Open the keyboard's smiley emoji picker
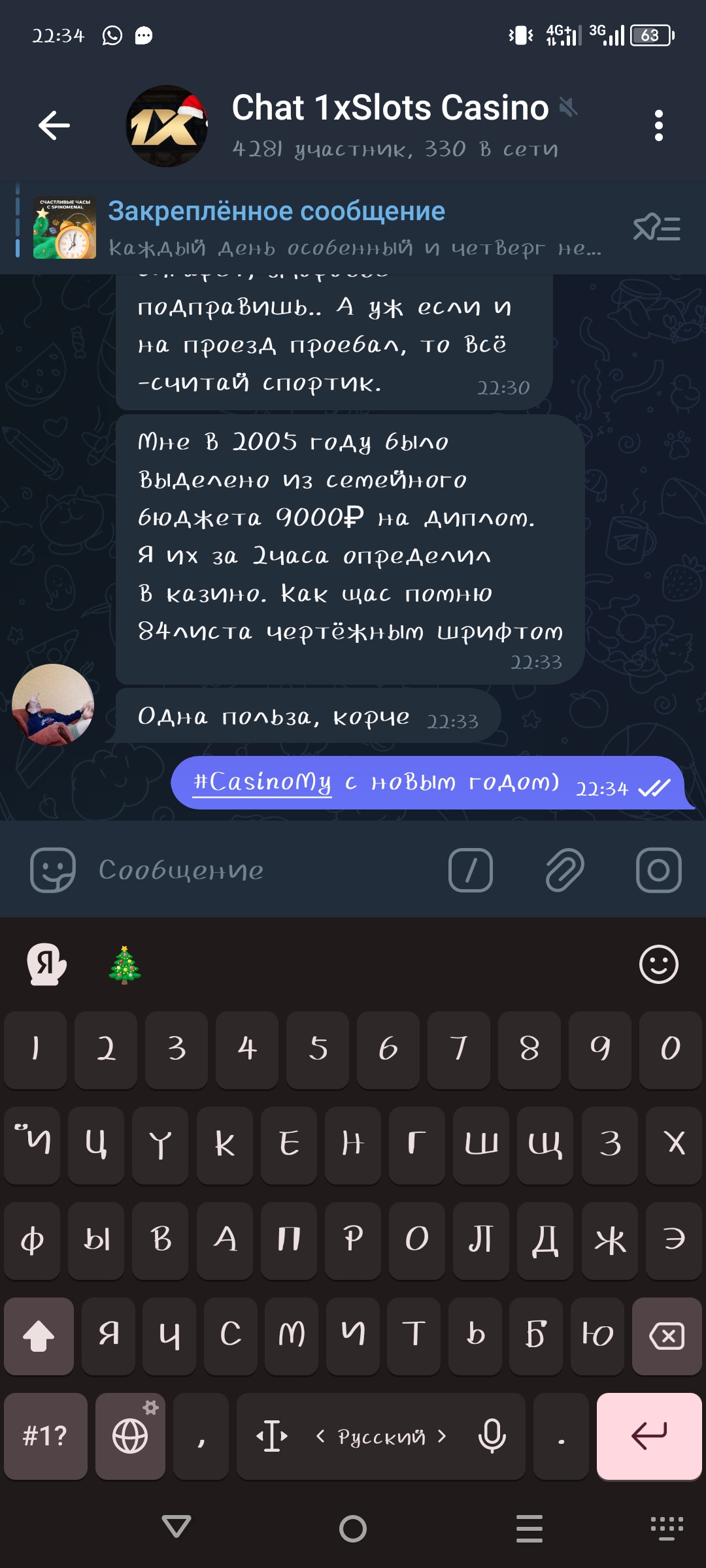The image size is (706, 1568). tap(658, 964)
